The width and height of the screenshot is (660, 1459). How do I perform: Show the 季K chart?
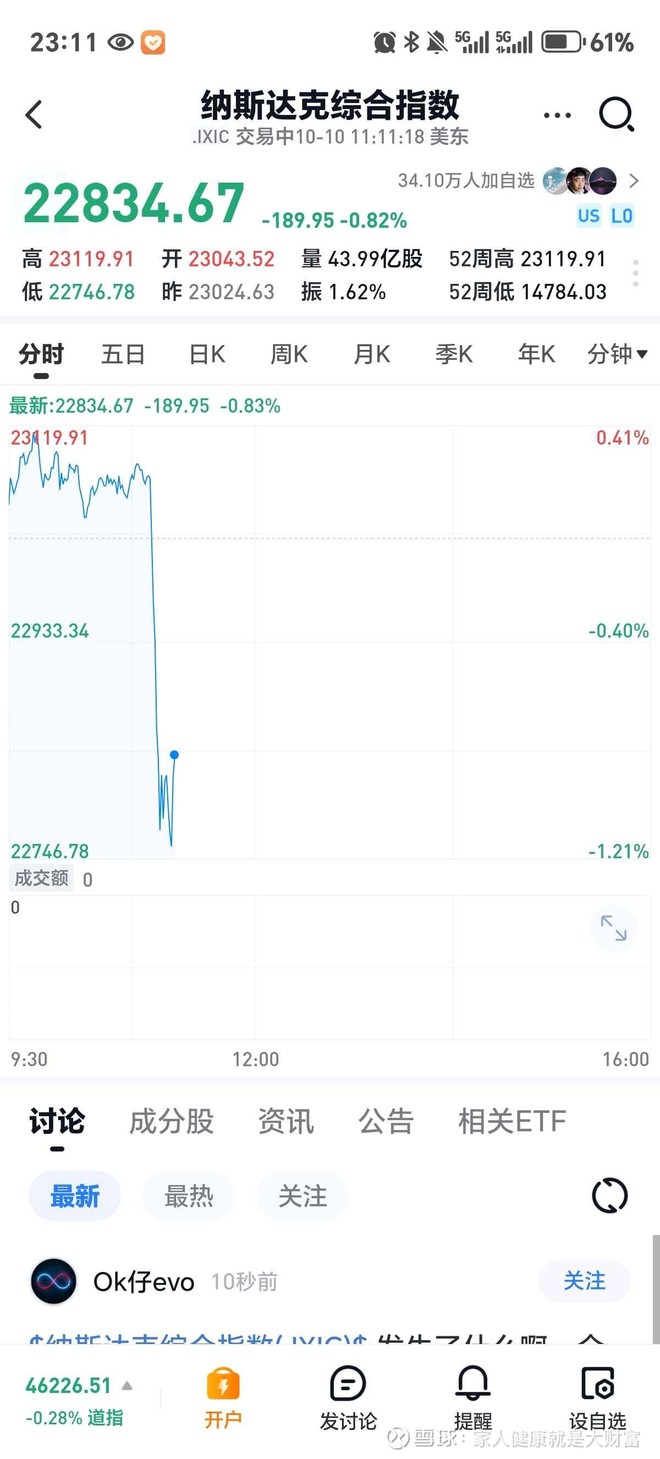(453, 354)
